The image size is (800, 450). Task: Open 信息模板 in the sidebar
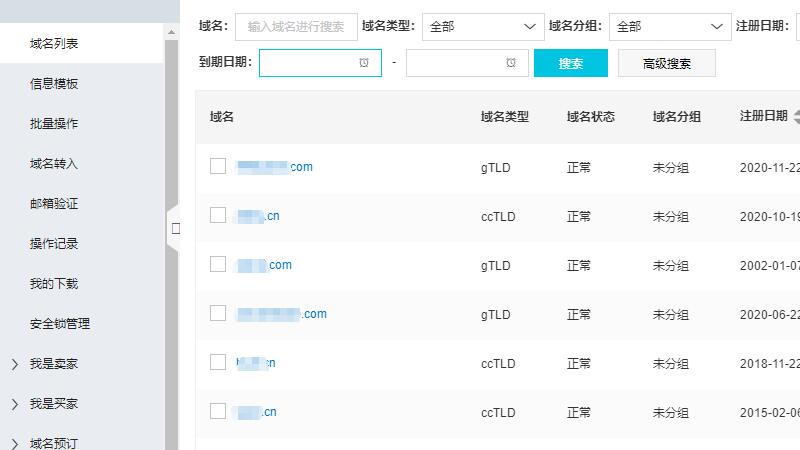point(54,84)
